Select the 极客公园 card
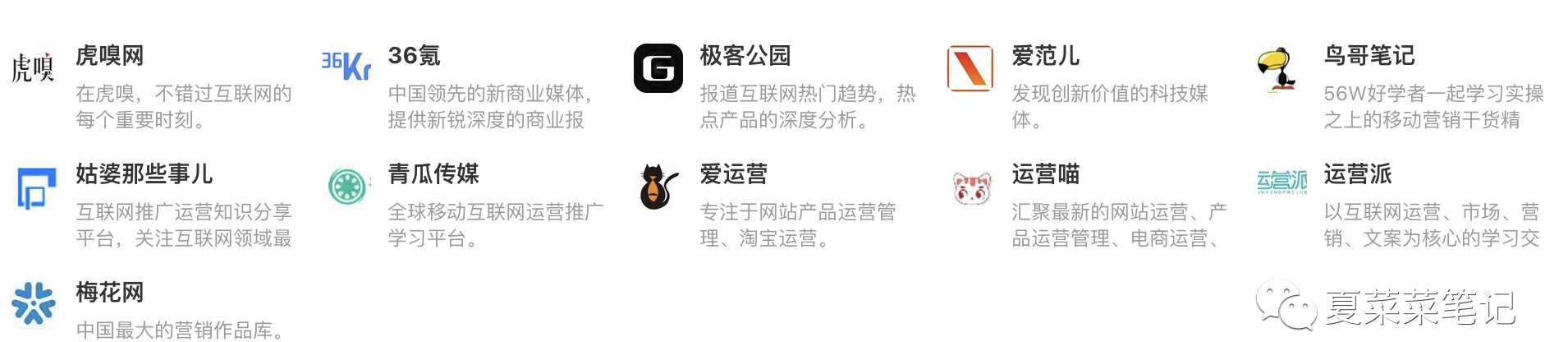This screenshot has width=1568, height=342. (745, 56)
